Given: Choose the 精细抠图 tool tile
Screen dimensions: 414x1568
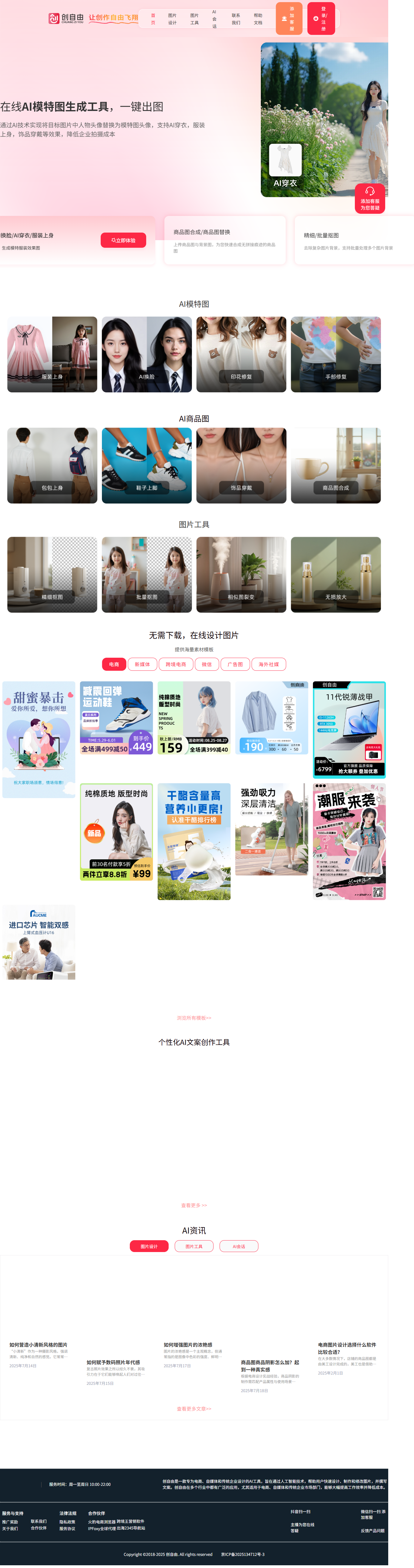Looking at the screenshot, I should coord(52,575).
